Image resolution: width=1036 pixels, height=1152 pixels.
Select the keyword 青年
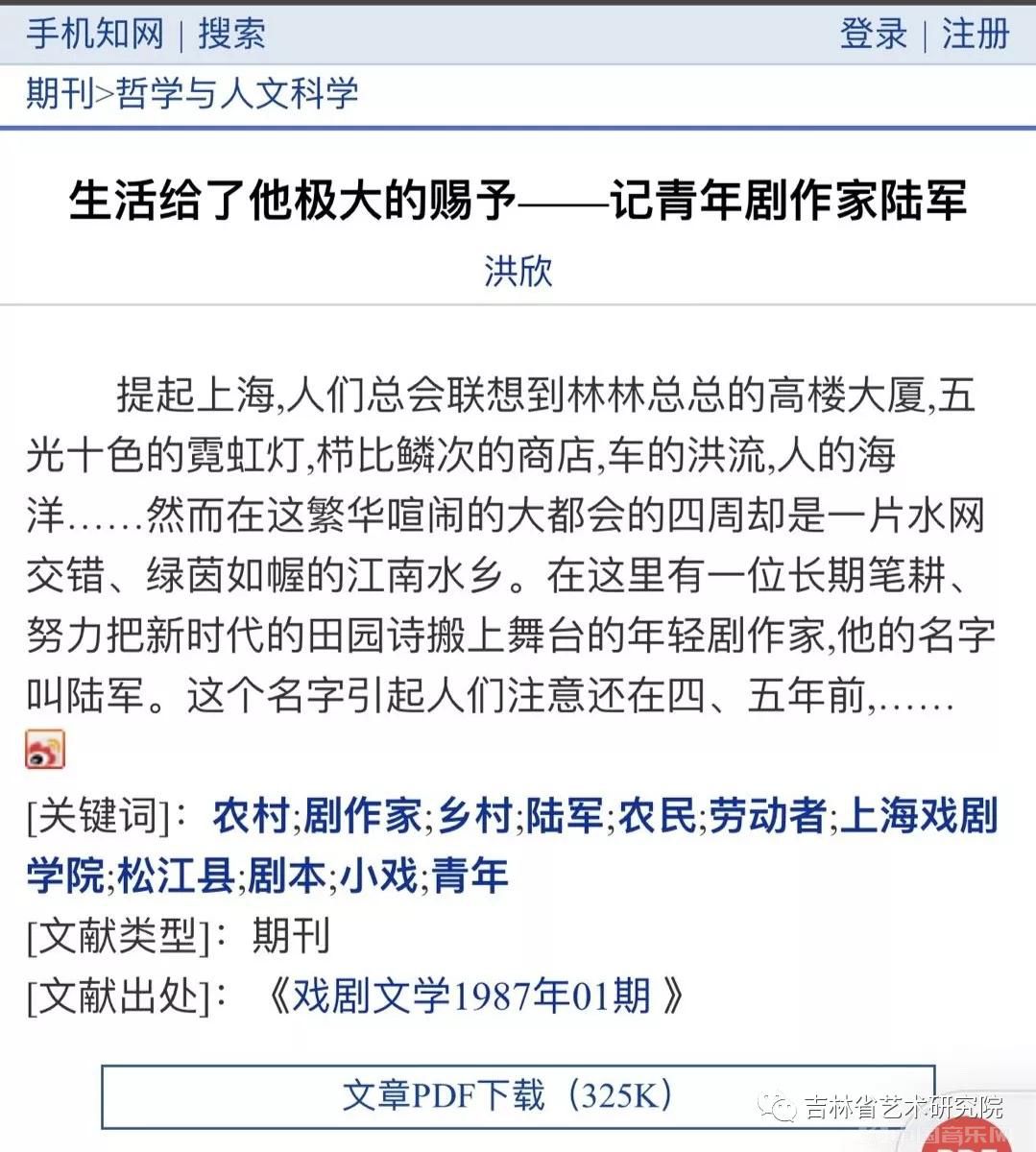tap(470, 876)
